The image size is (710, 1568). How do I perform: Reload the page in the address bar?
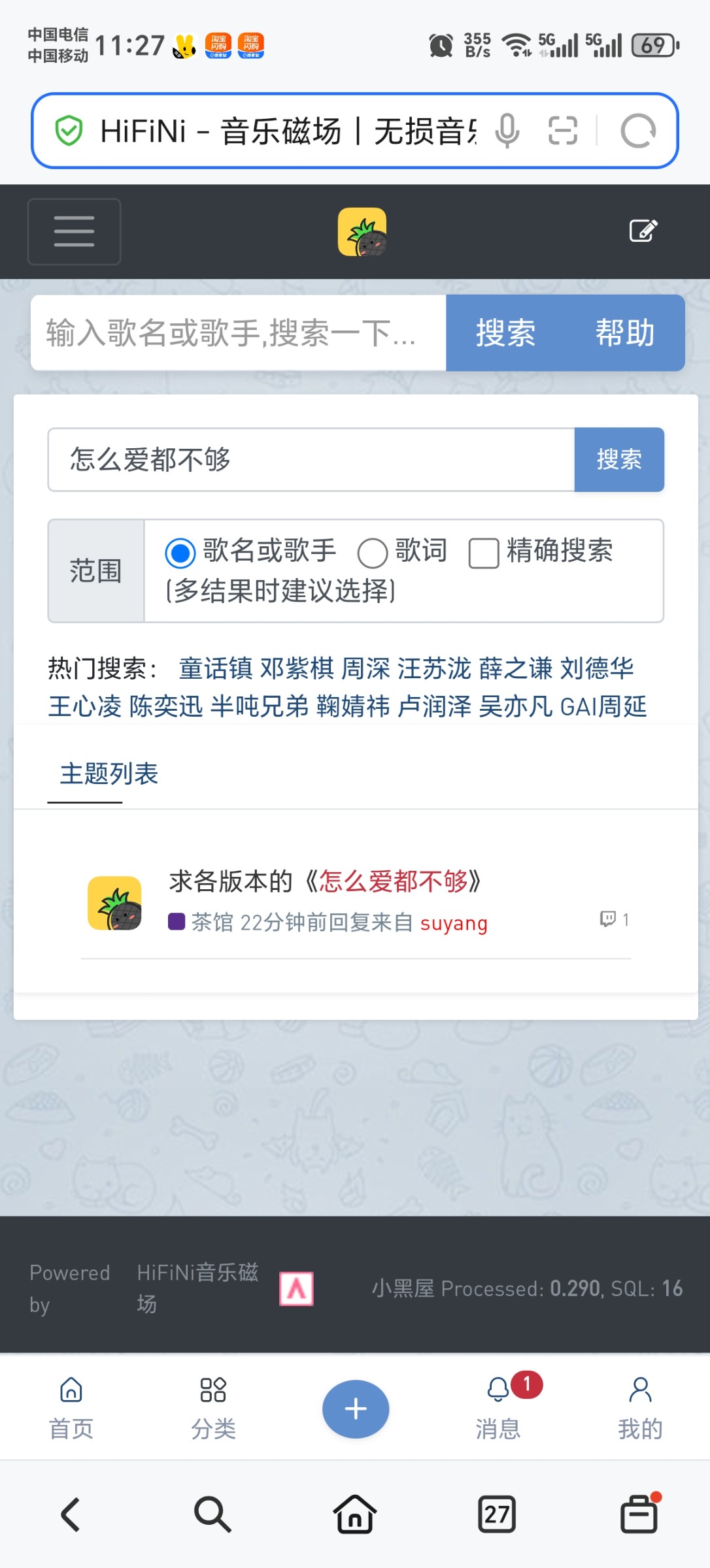[x=637, y=131]
